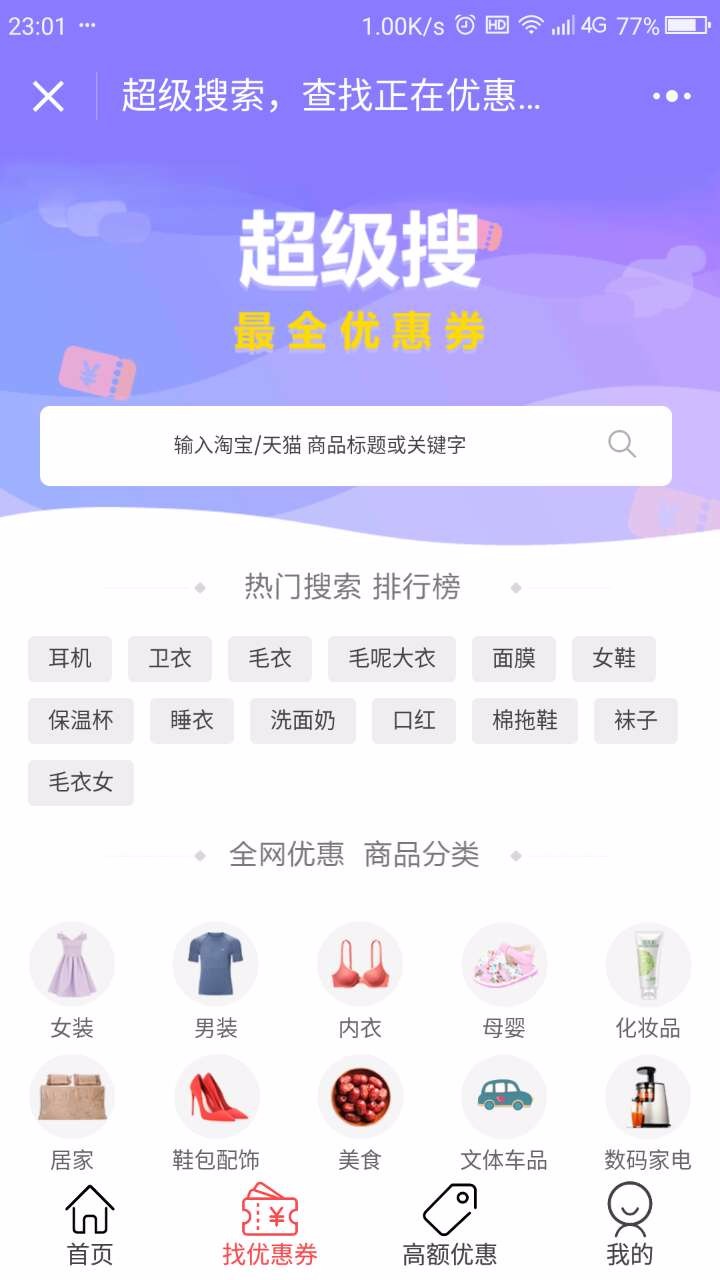Select the 棉拖鞋 search chip
This screenshot has width=720, height=1280.
[525, 721]
